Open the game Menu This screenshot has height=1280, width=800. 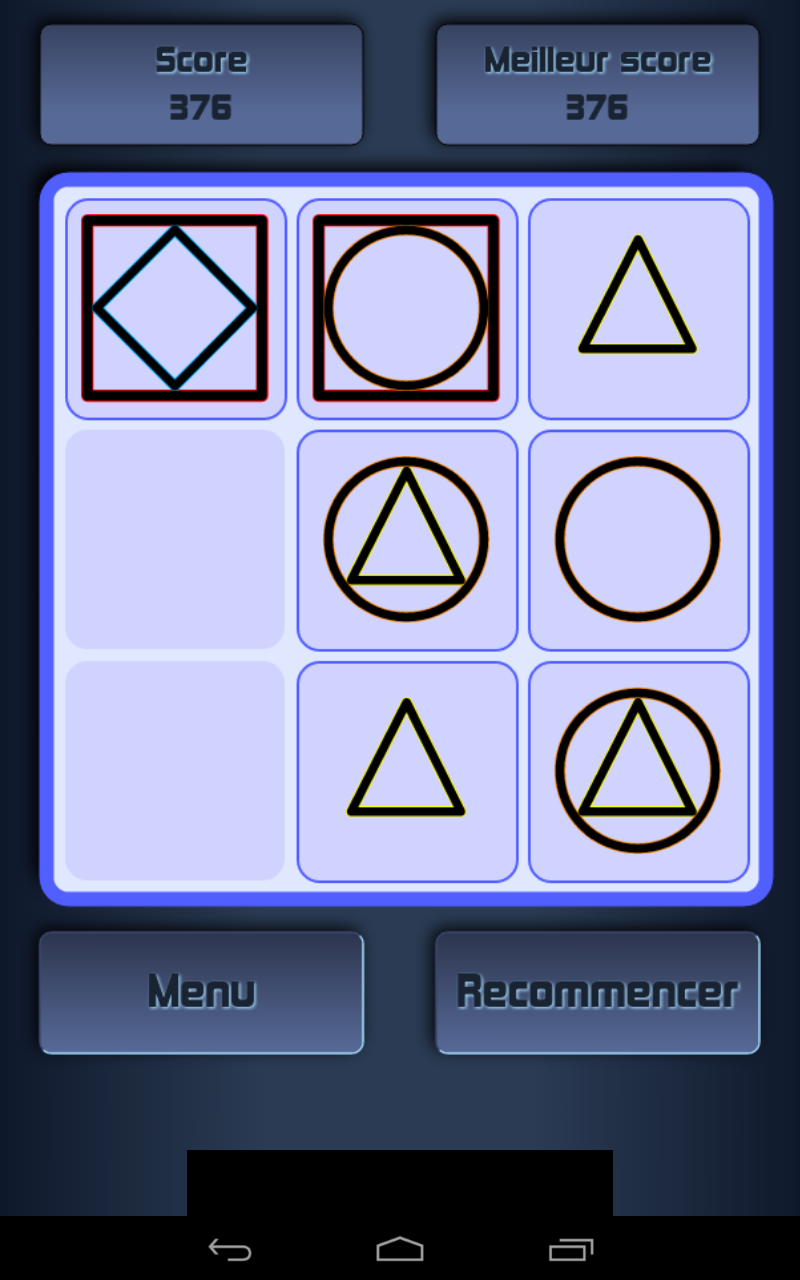[x=201, y=992]
